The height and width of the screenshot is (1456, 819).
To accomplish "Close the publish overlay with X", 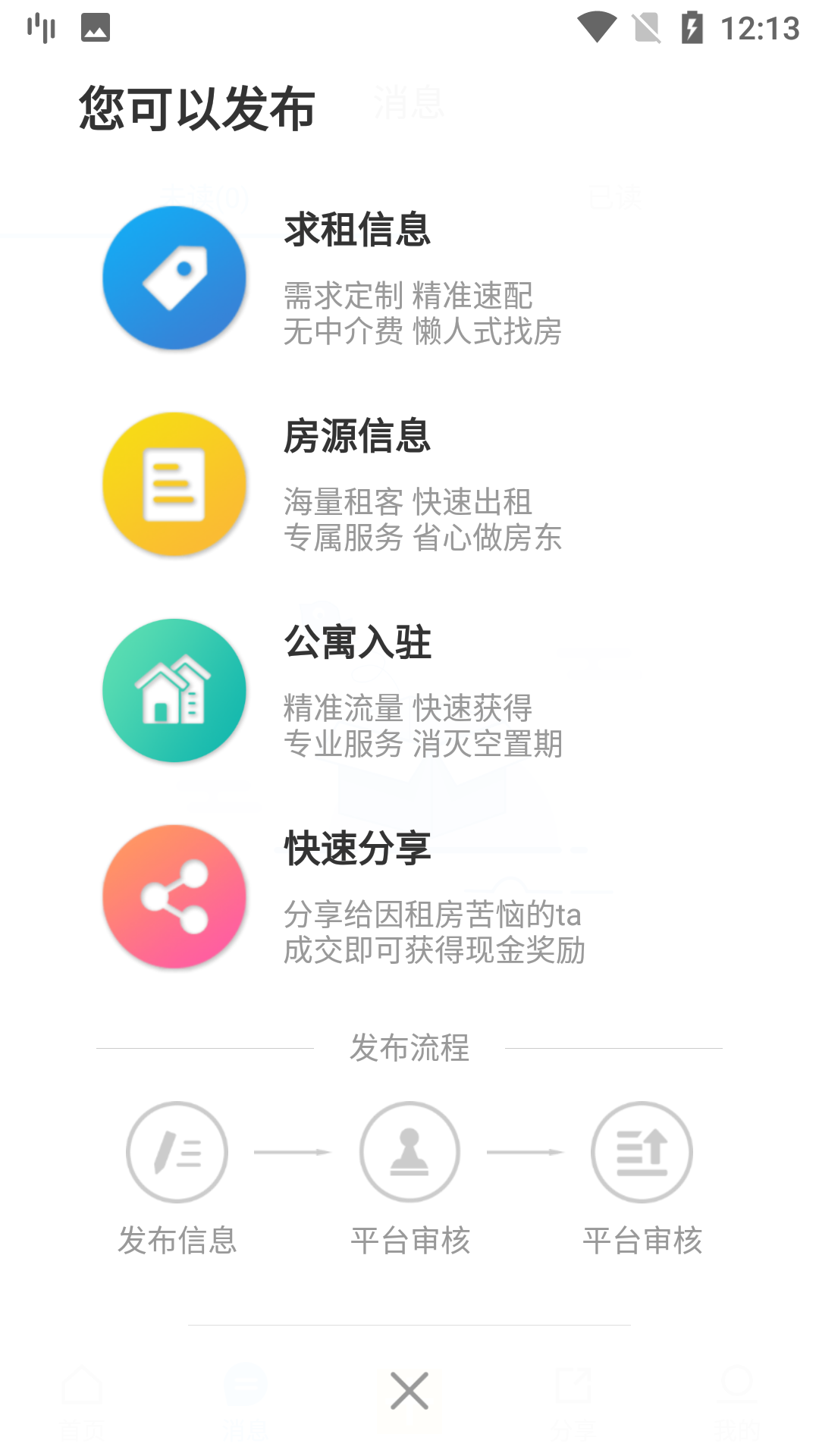I will [x=409, y=1390].
